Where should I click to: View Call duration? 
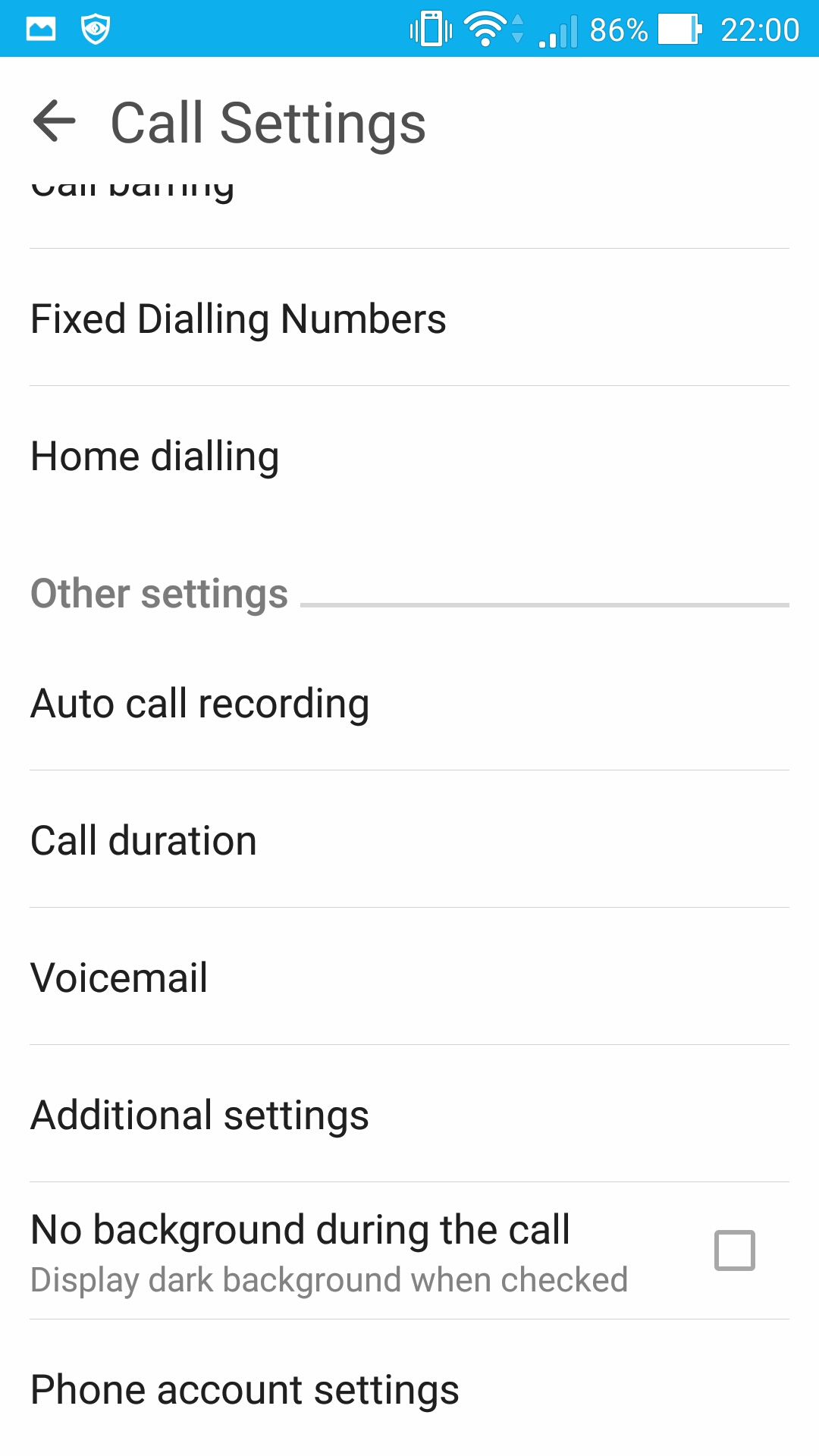144,841
